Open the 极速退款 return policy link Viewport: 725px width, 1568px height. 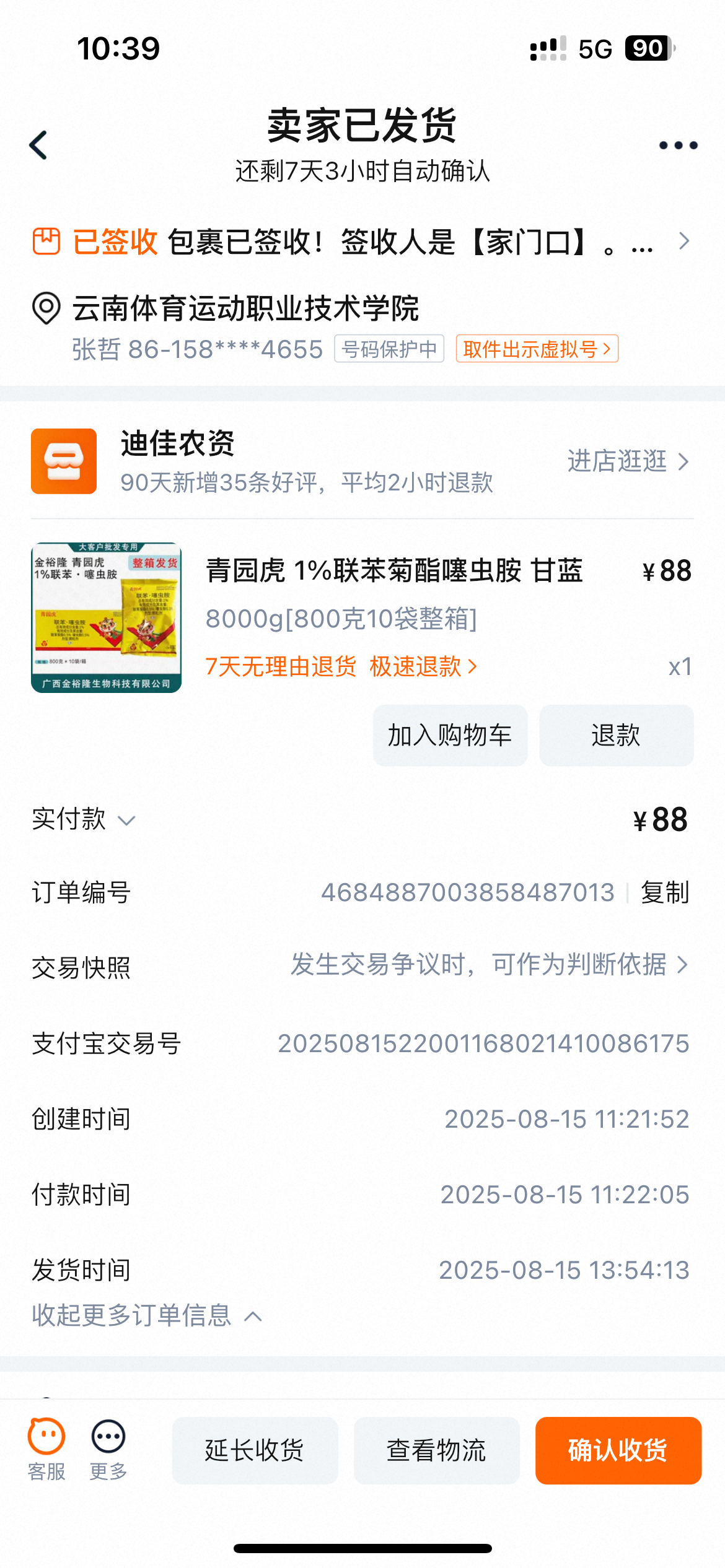coord(423,667)
